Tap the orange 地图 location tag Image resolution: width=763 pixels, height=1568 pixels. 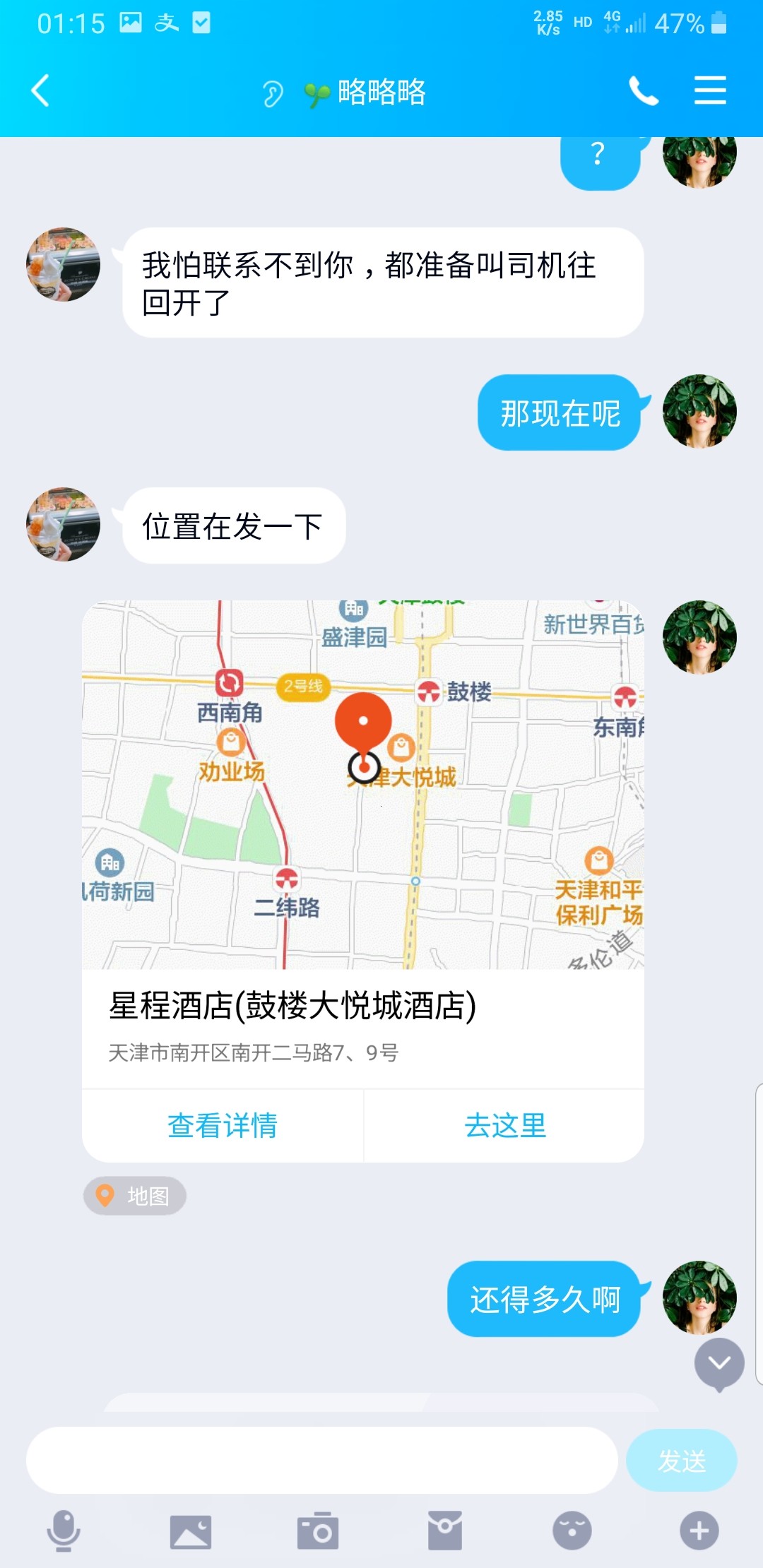pyautogui.click(x=134, y=1195)
